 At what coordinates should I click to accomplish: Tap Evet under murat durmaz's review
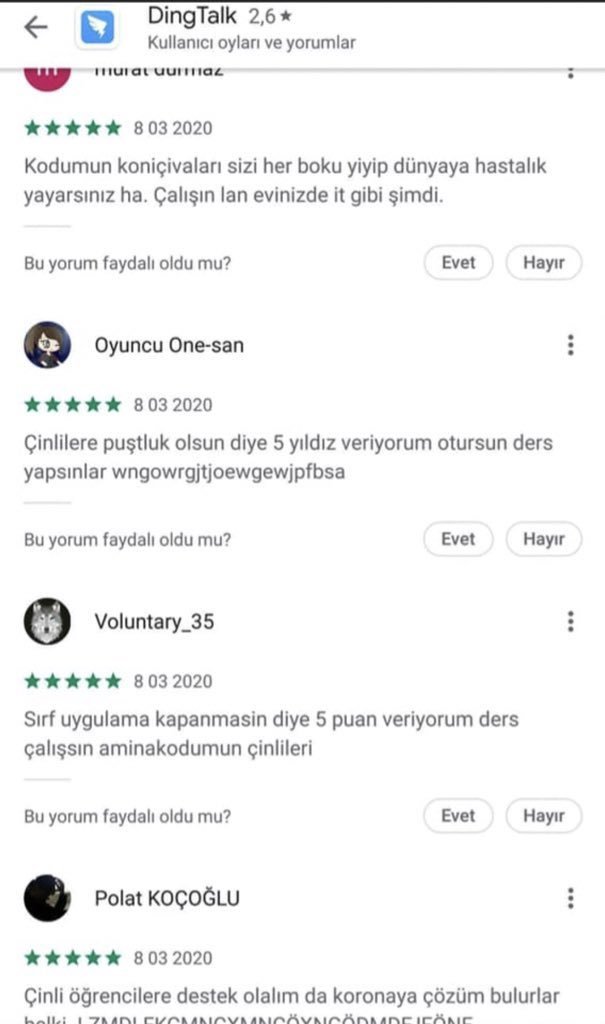pos(458,263)
